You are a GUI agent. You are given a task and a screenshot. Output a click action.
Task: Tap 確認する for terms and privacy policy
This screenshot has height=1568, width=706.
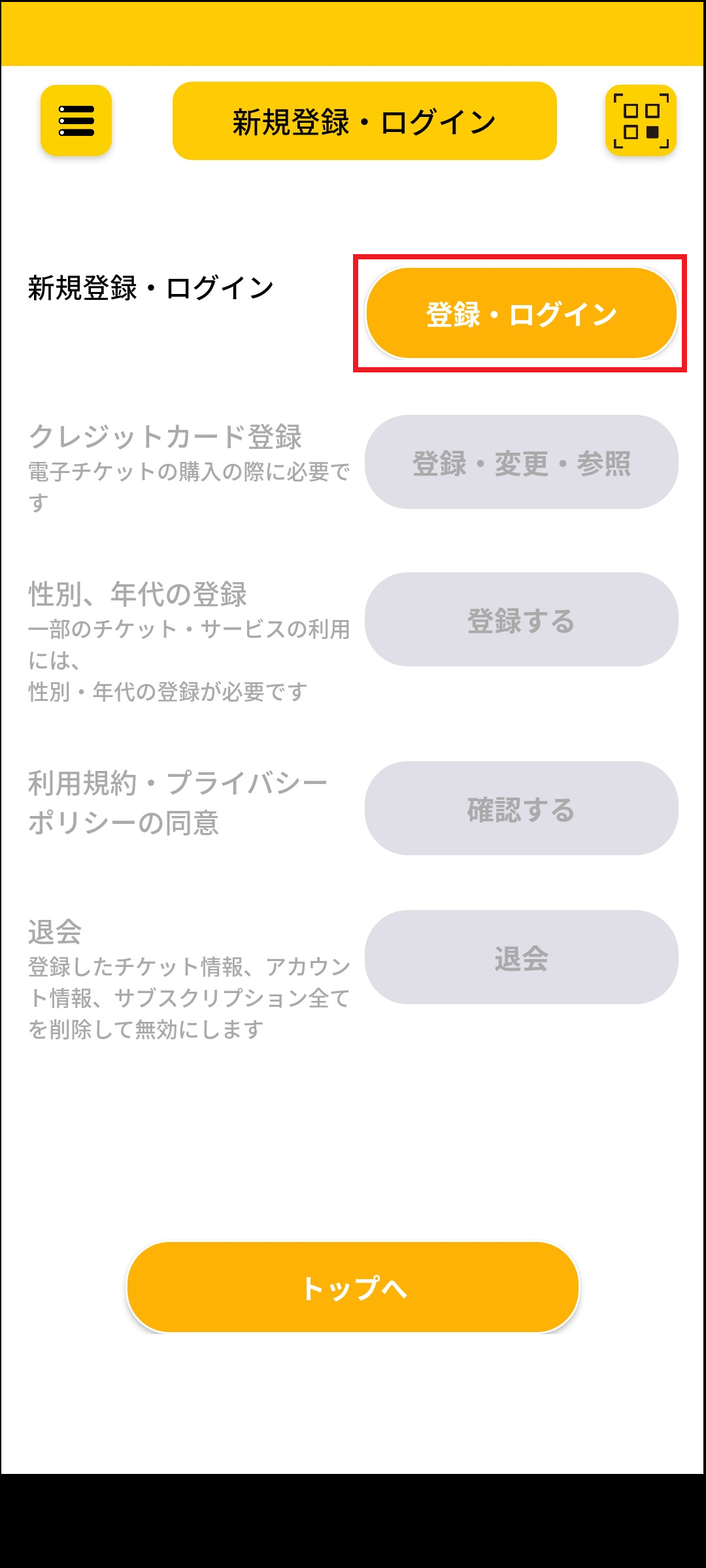click(x=521, y=808)
